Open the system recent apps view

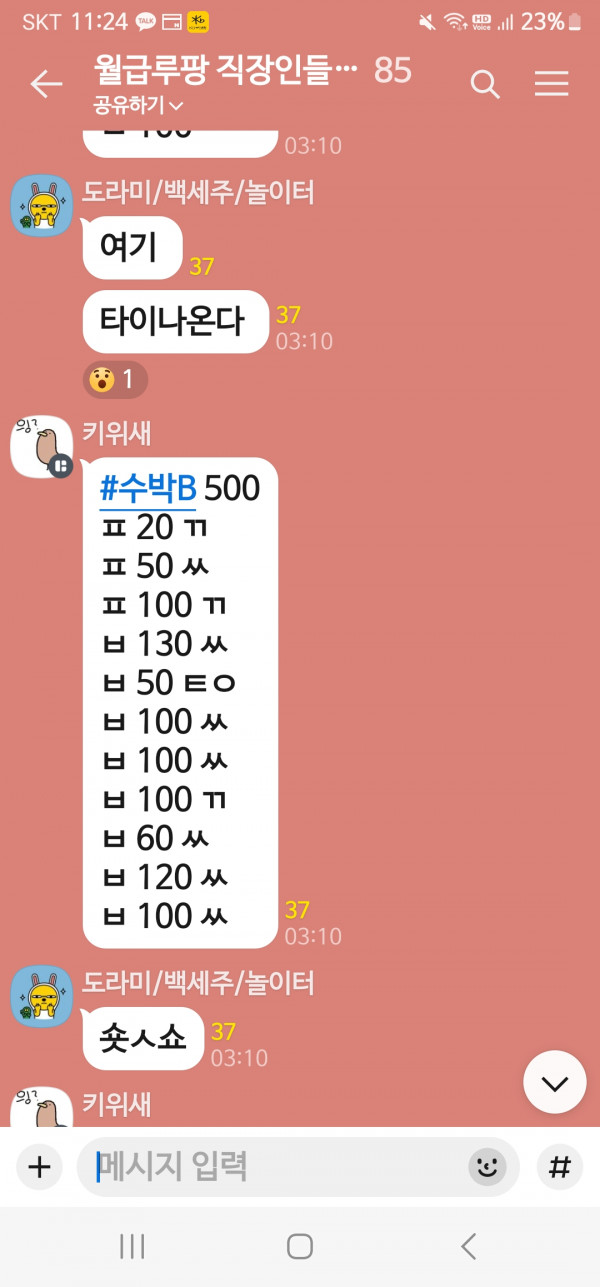(x=132, y=1245)
